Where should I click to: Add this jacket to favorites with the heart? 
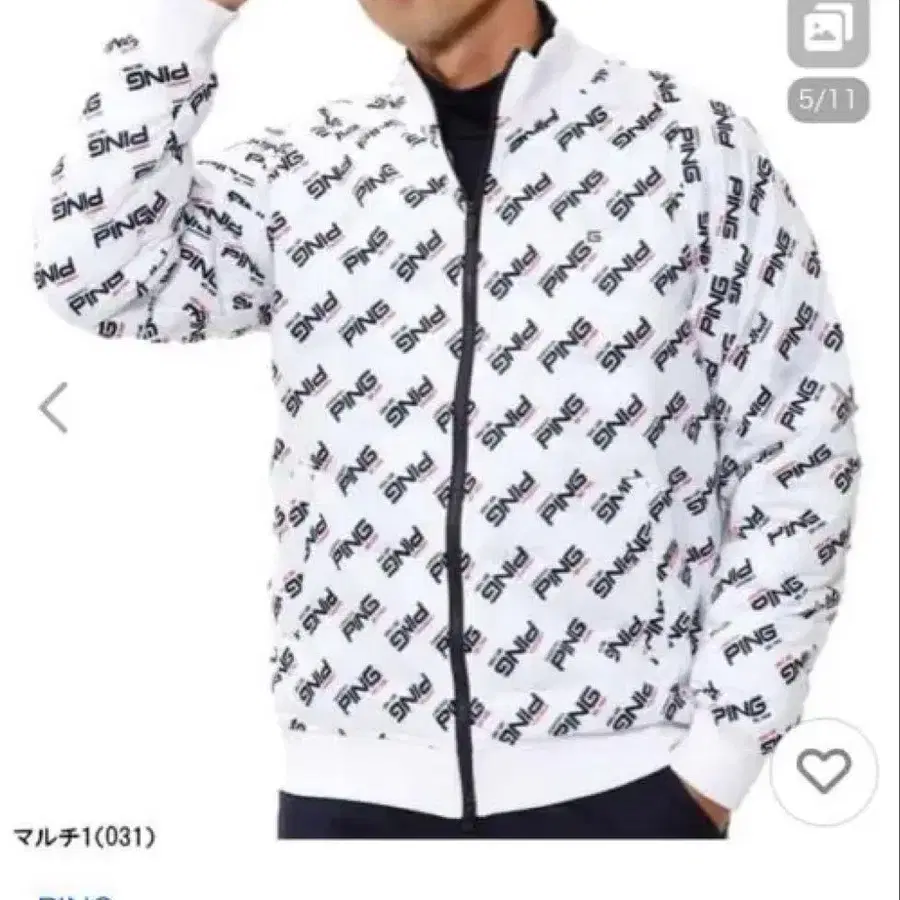point(823,770)
